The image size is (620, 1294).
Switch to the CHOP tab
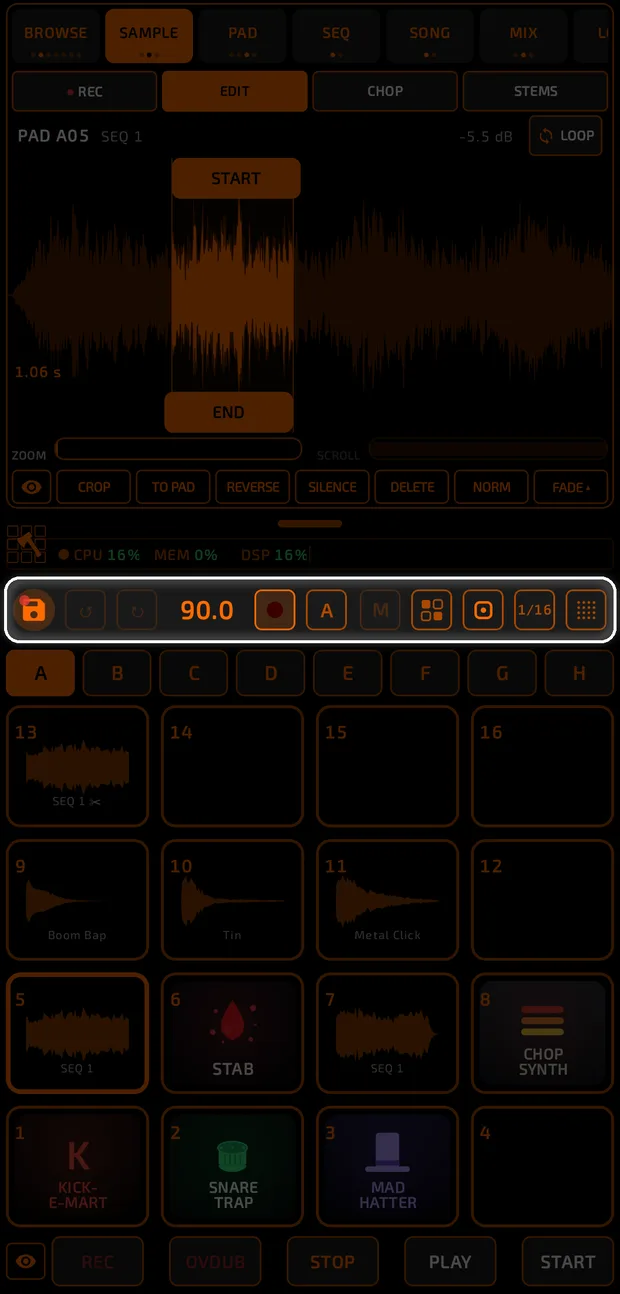tap(385, 91)
